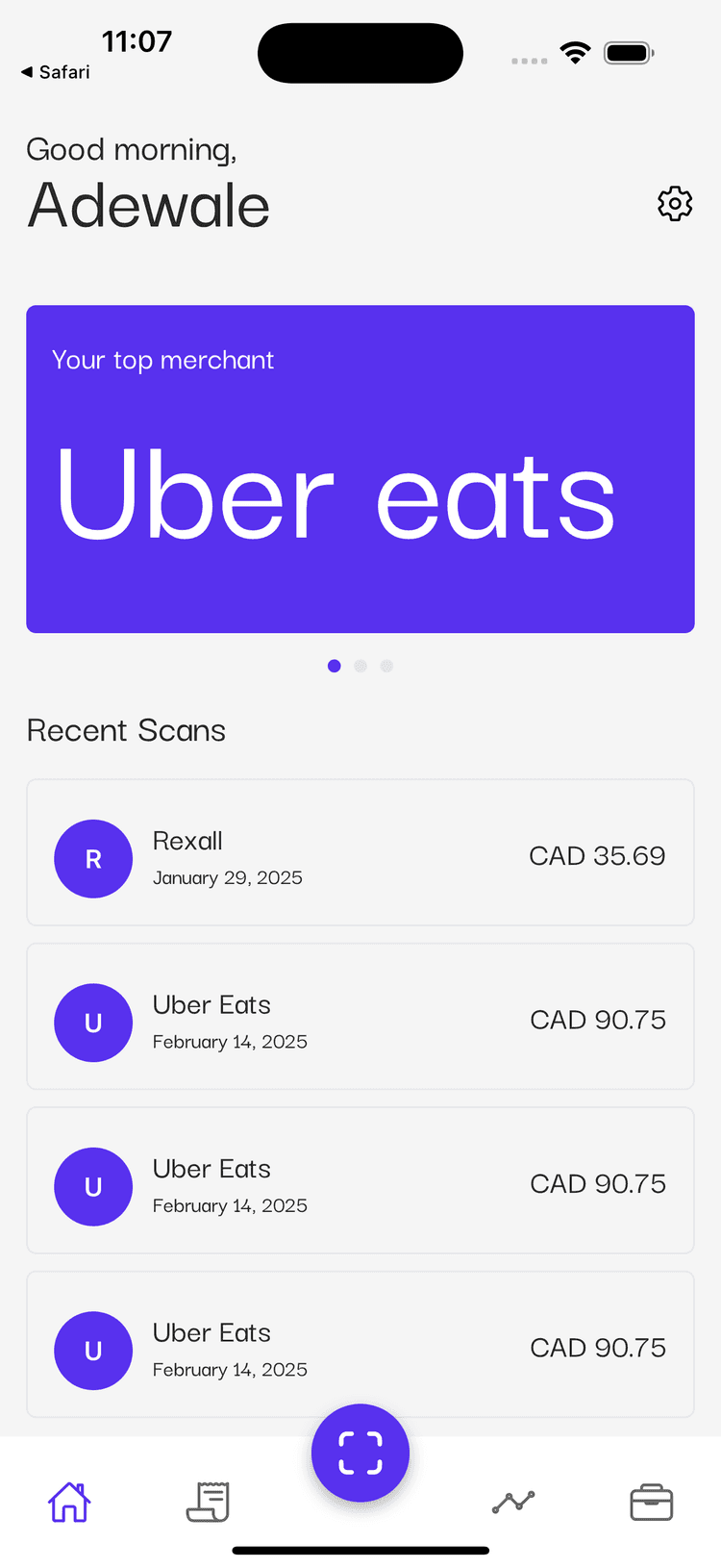Viewport: 721px width, 1568px height.
Task: Tap the battery indicator
Action: (x=629, y=53)
